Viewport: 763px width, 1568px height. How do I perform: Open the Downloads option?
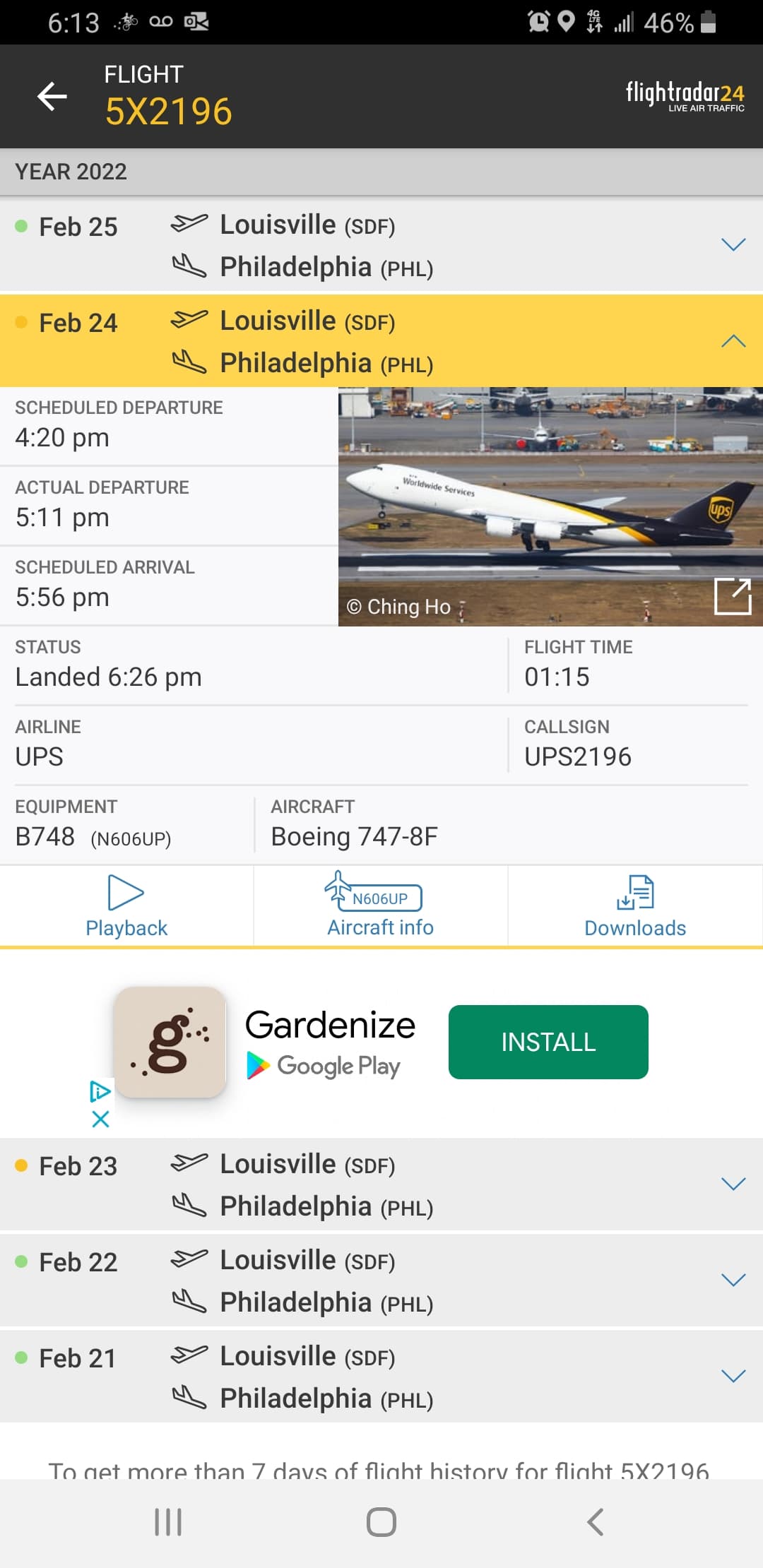635,906
